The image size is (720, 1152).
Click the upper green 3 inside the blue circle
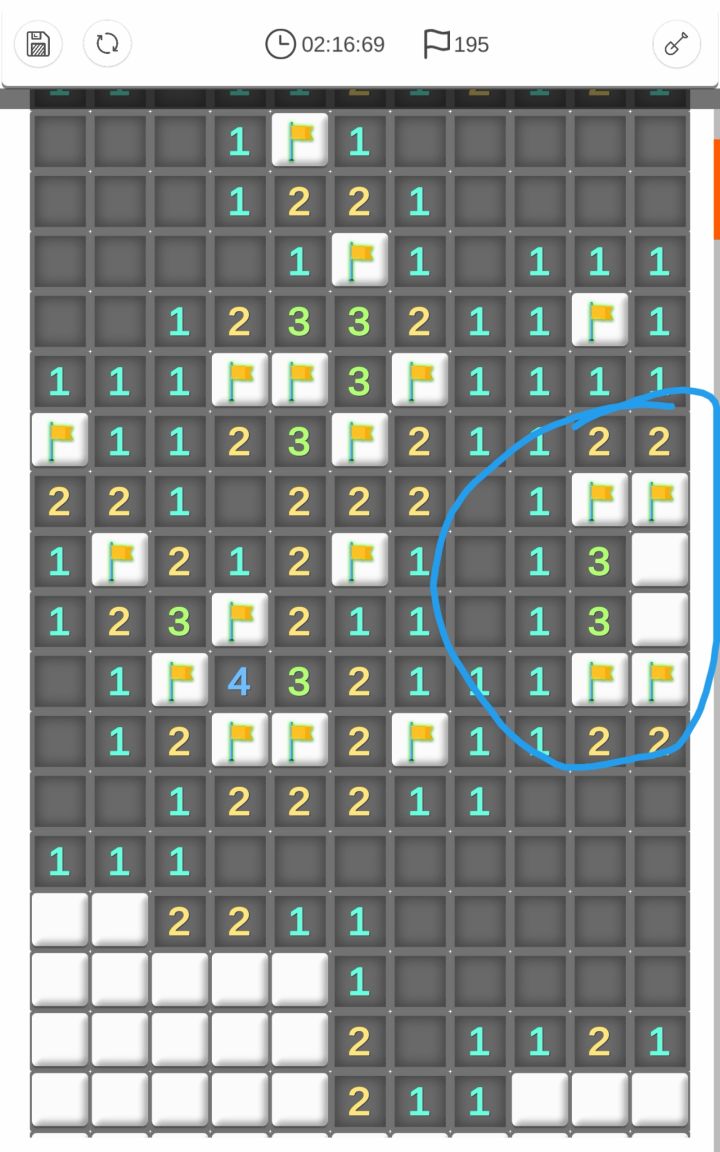coord(600,559)
